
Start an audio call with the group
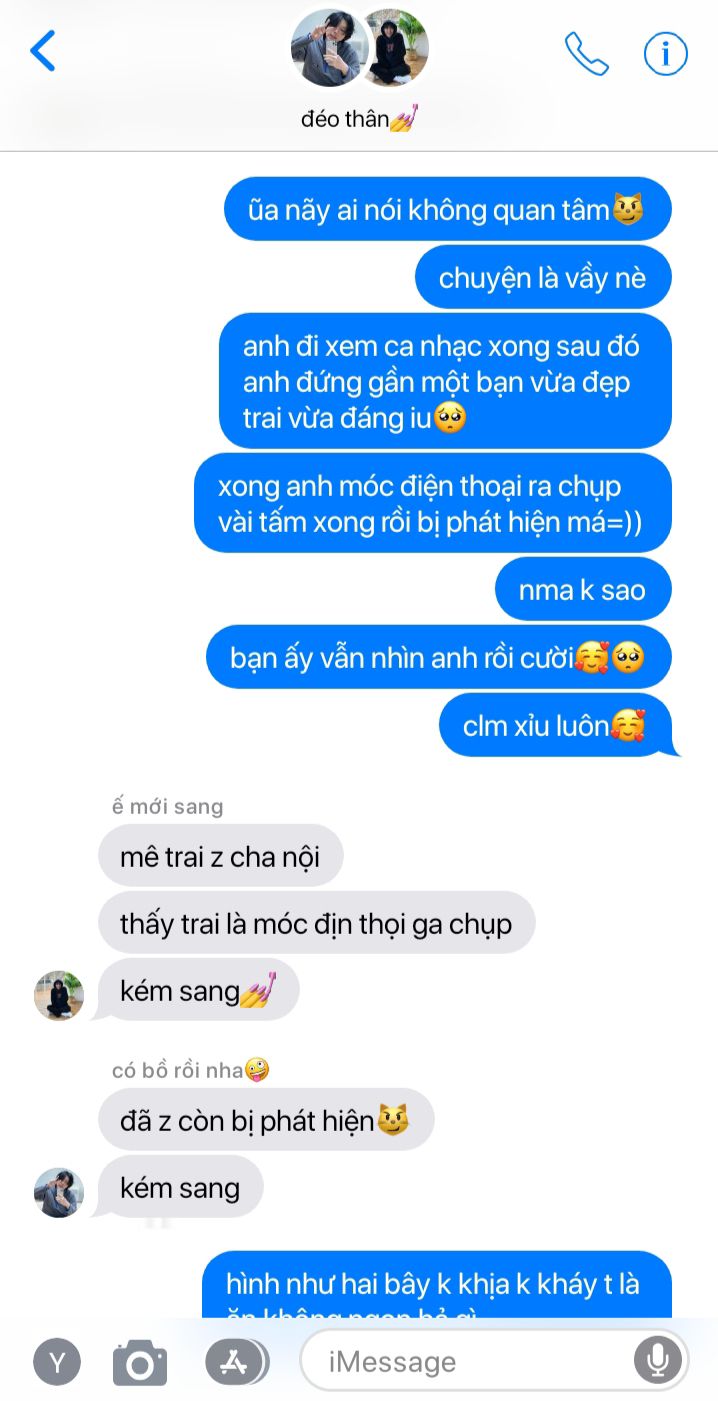pyautogui.click(x=586, y=53)
